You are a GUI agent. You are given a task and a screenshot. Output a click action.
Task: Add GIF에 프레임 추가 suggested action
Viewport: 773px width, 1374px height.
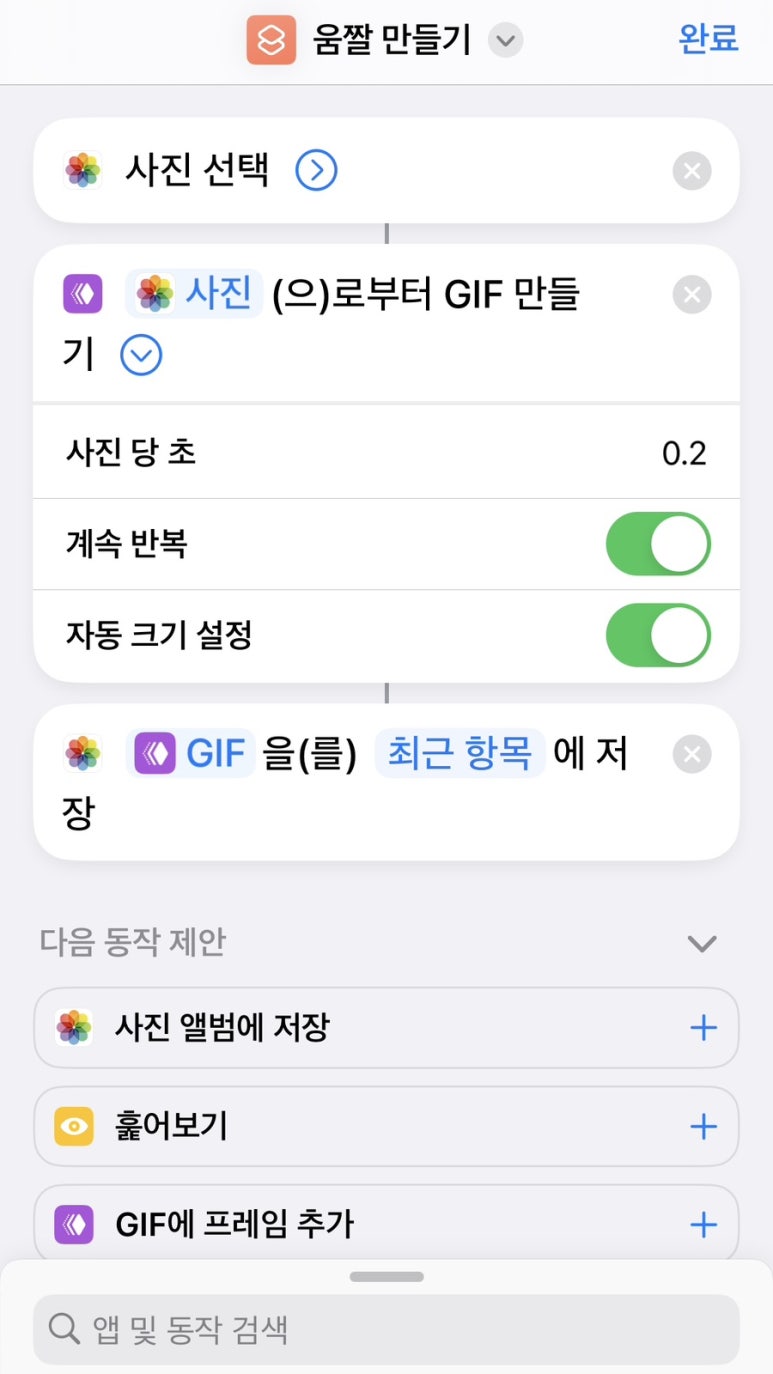704,1224
